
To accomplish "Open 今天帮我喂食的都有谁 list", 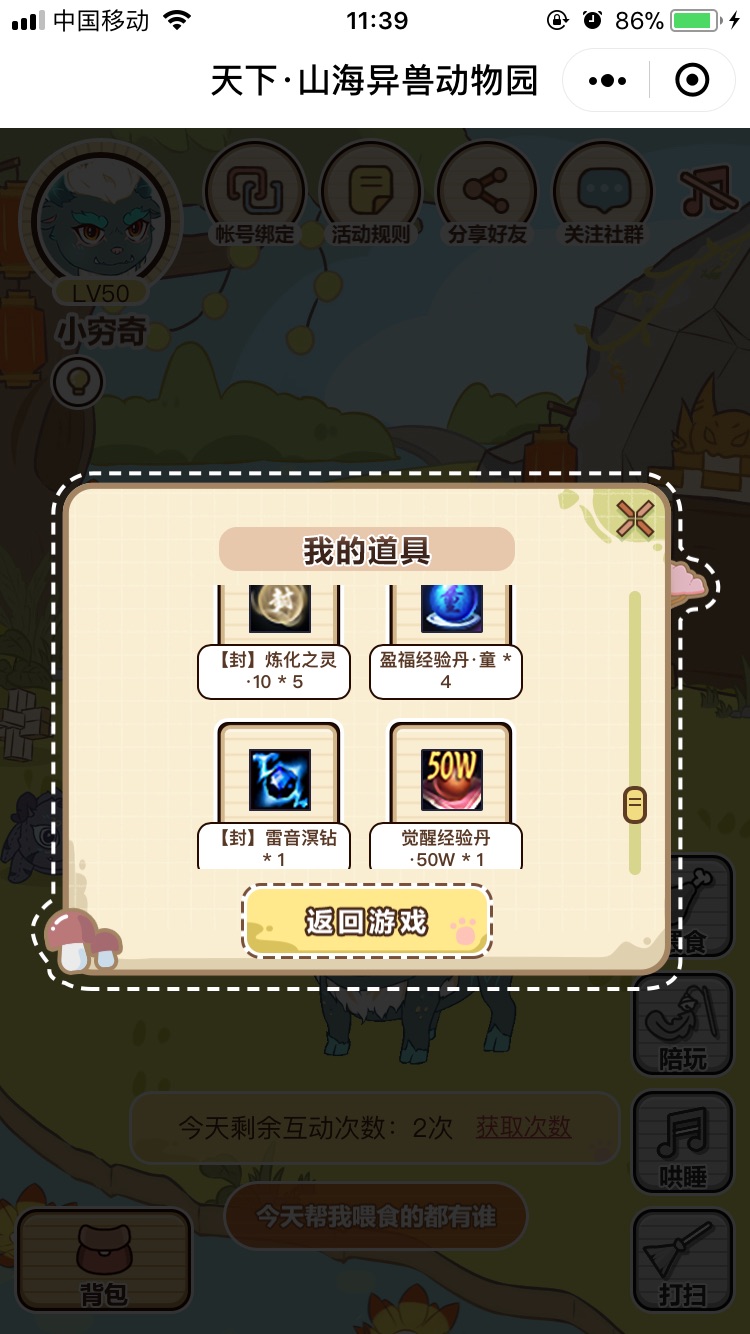I will pos(376,1216).
